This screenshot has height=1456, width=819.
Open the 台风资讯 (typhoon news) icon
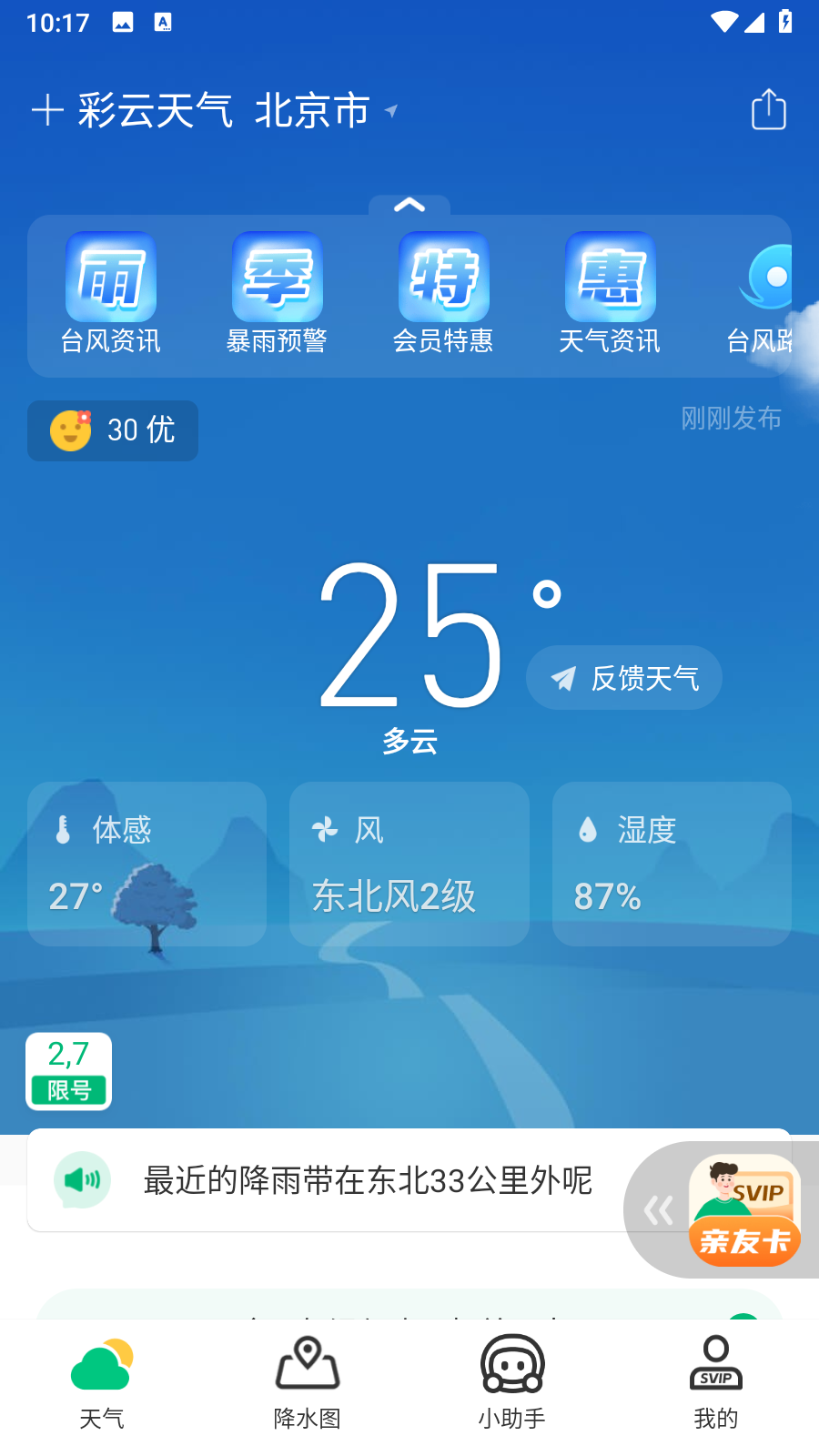coord(111,291)
